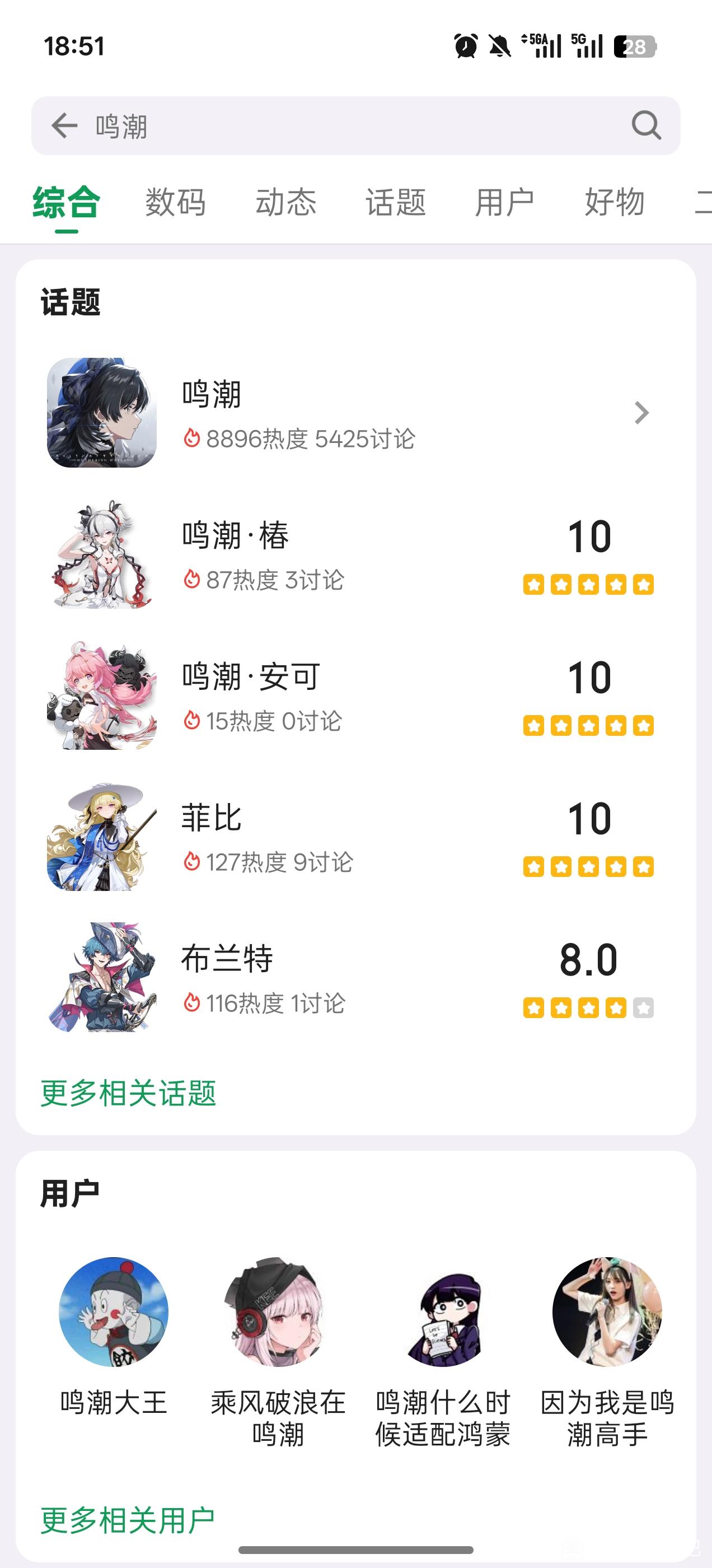Go to the 好物 tab
This screenshot has width=712, height=1568.
coord(614,202)
